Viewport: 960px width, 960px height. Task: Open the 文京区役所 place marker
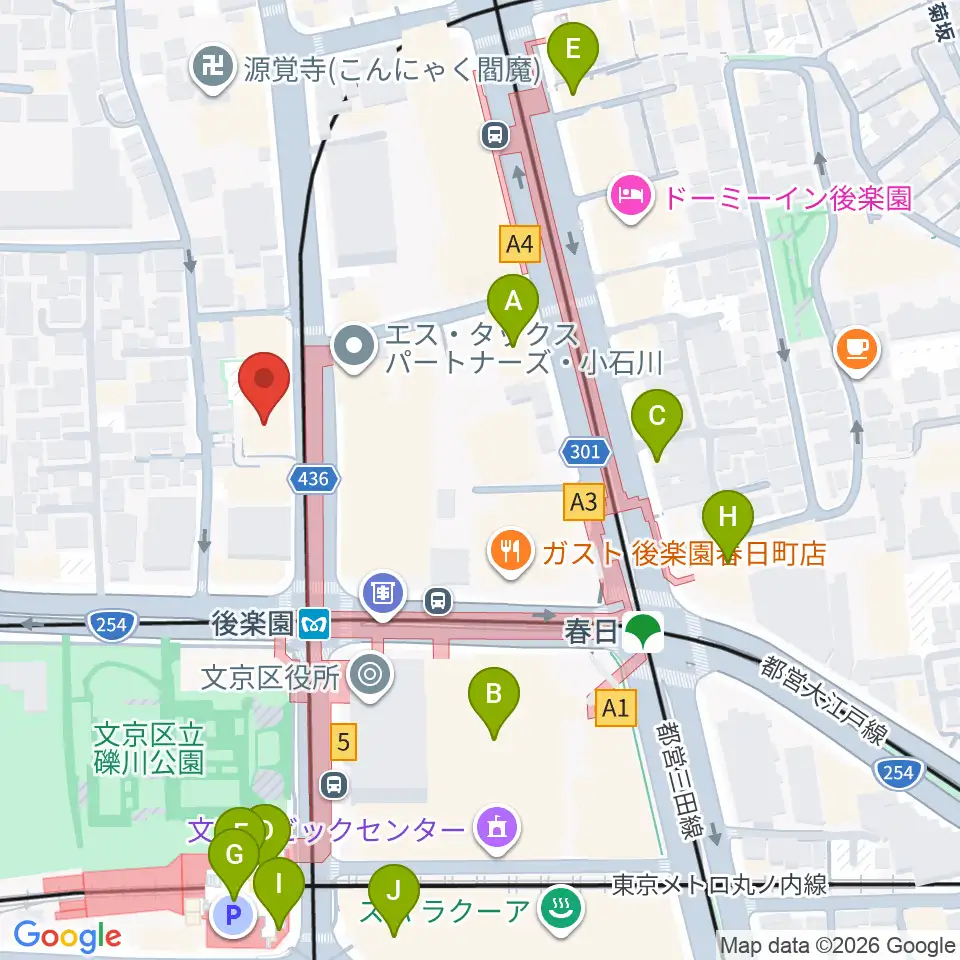(x=370, y=677)
